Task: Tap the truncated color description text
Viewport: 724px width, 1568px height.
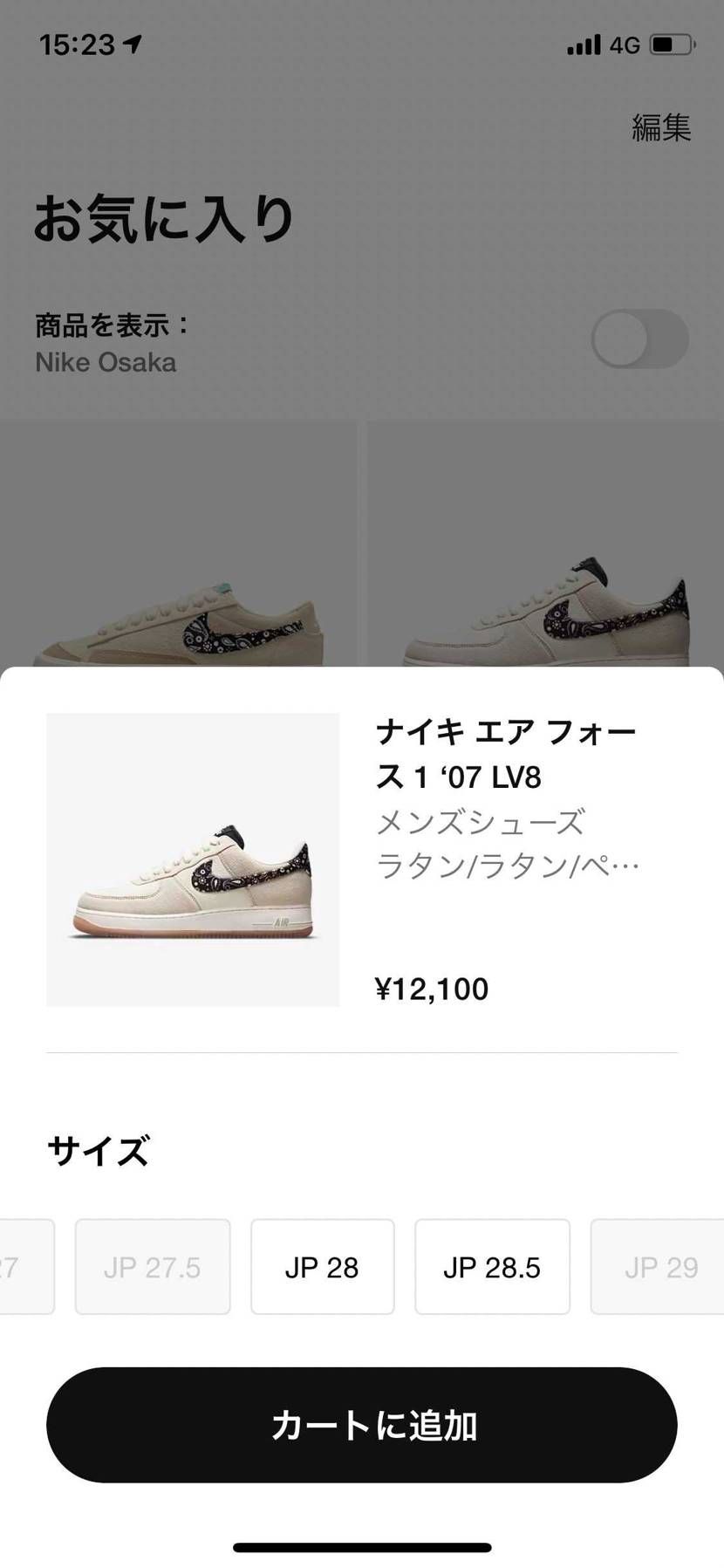Action: pyautogui.click(x=506, y=864)
